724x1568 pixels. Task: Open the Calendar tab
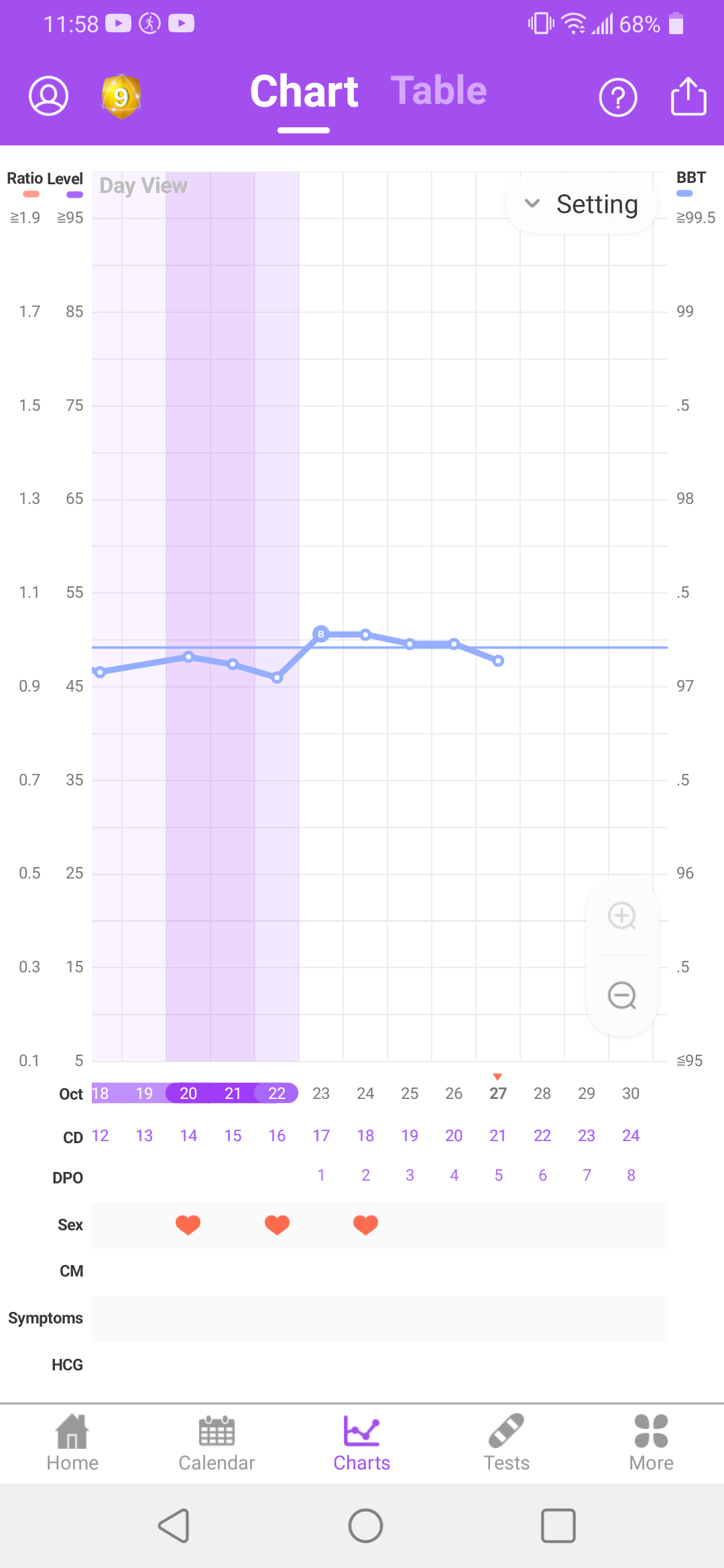(217, 1443)
